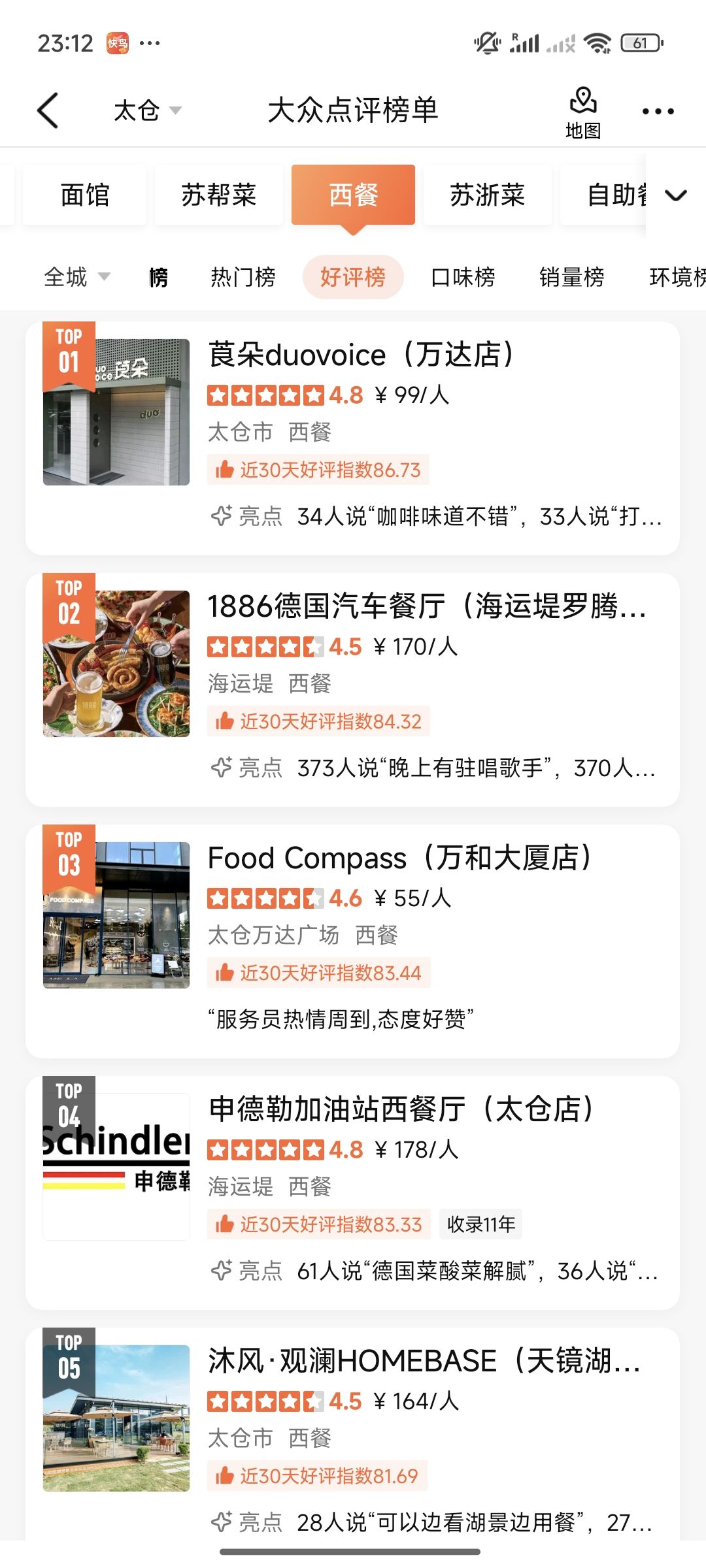The height and width of the screenshot is (1568, 706).
Task: Show the 口味榜 ranking
Action: click(x=463, y=277)
